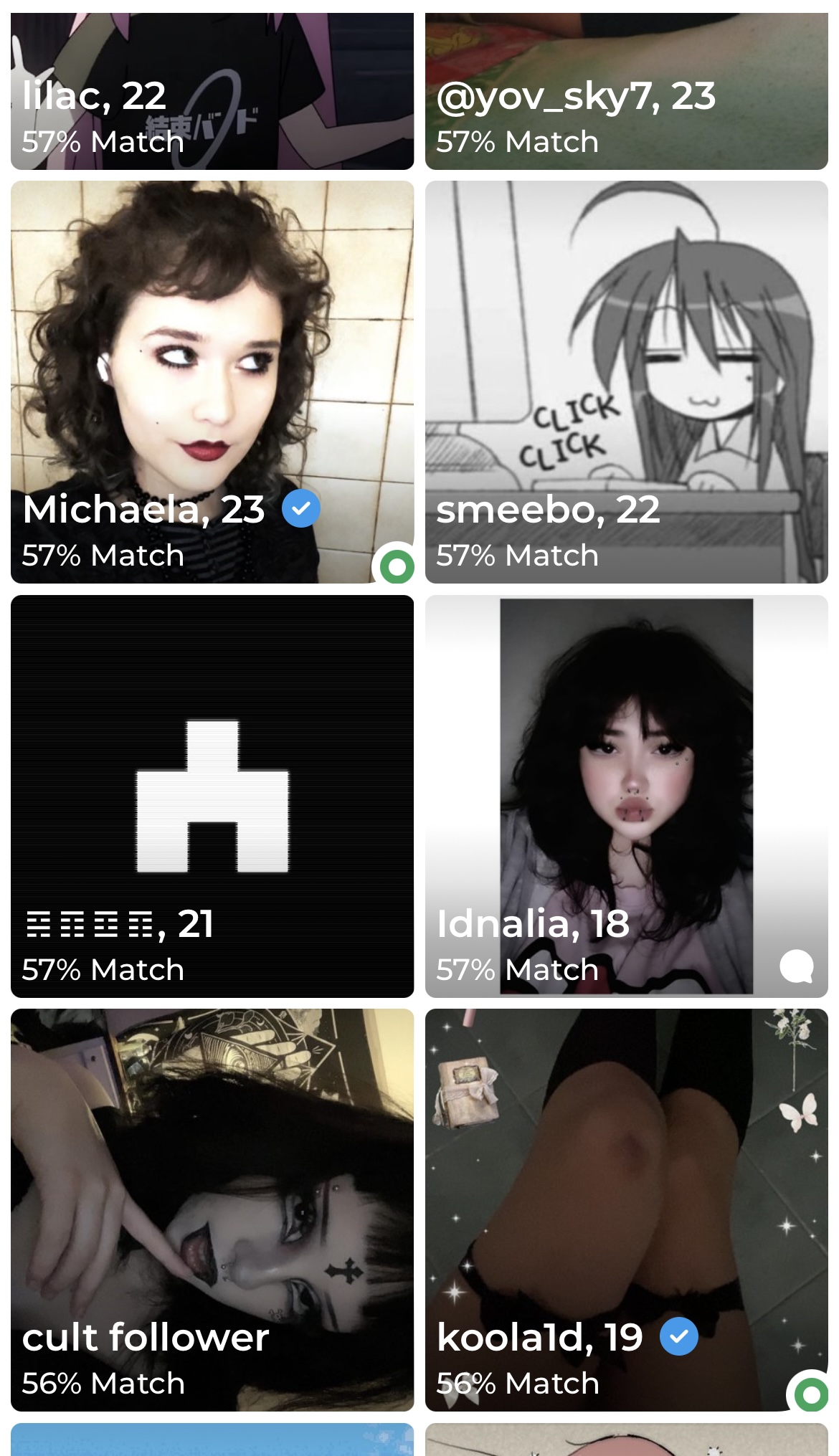Viewport: 839px width, 1456px height.
Task: View Michaela's profile
Action: point(212,382)
